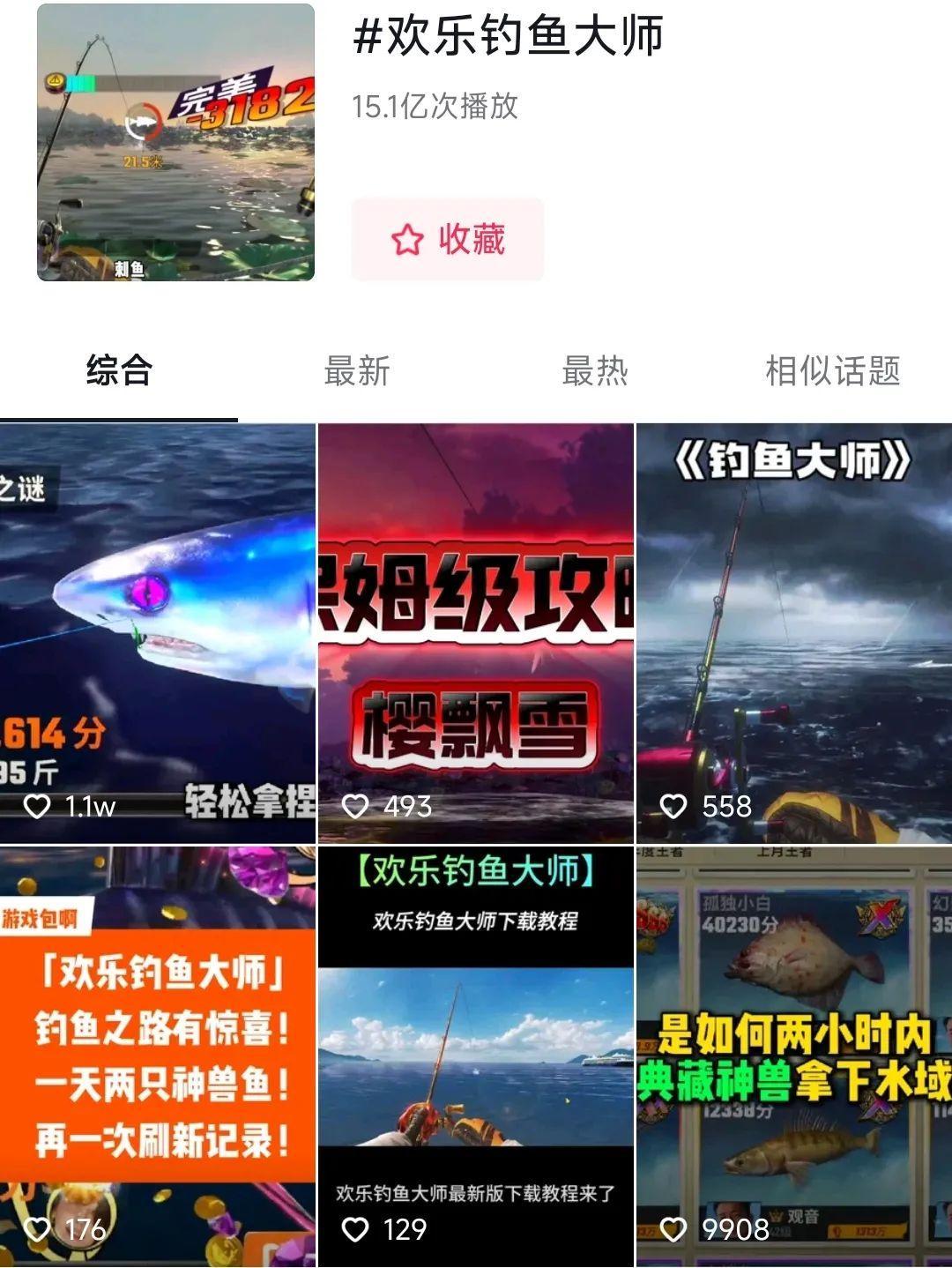
Task: Switch to the 最热 tab
Action: coord(595,371)
